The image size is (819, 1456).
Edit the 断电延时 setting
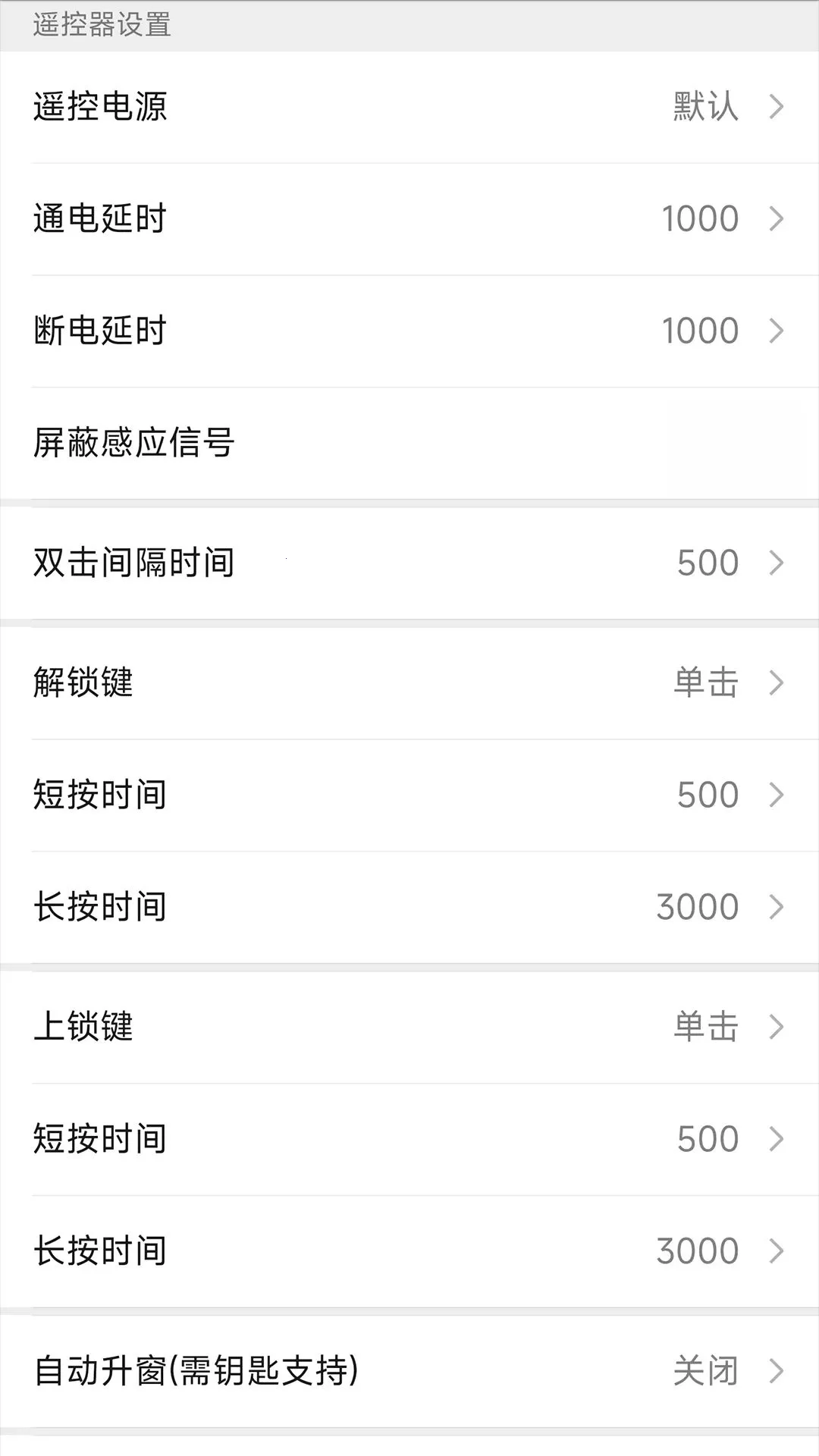pyautogui.click(x=409, y=331)
